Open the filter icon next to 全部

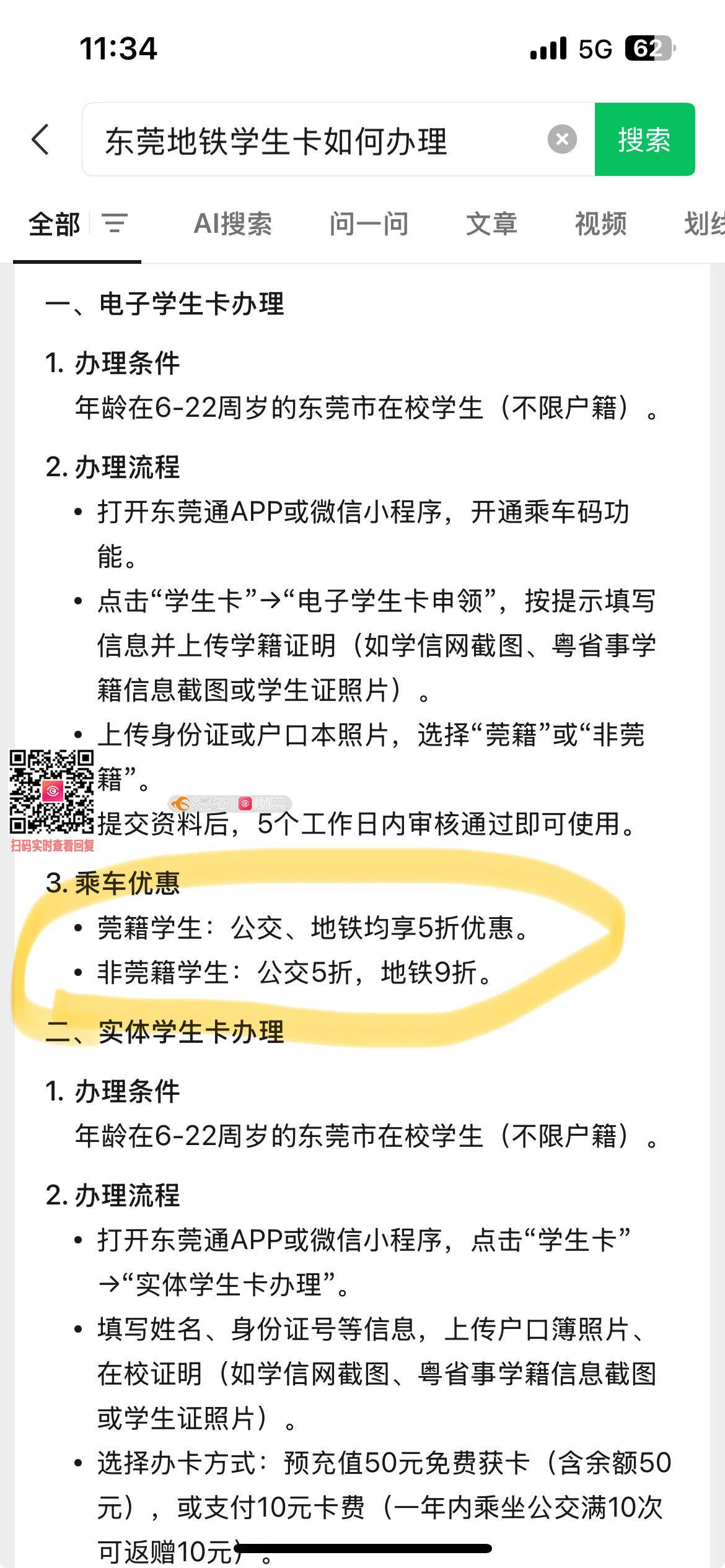(115, 224)
